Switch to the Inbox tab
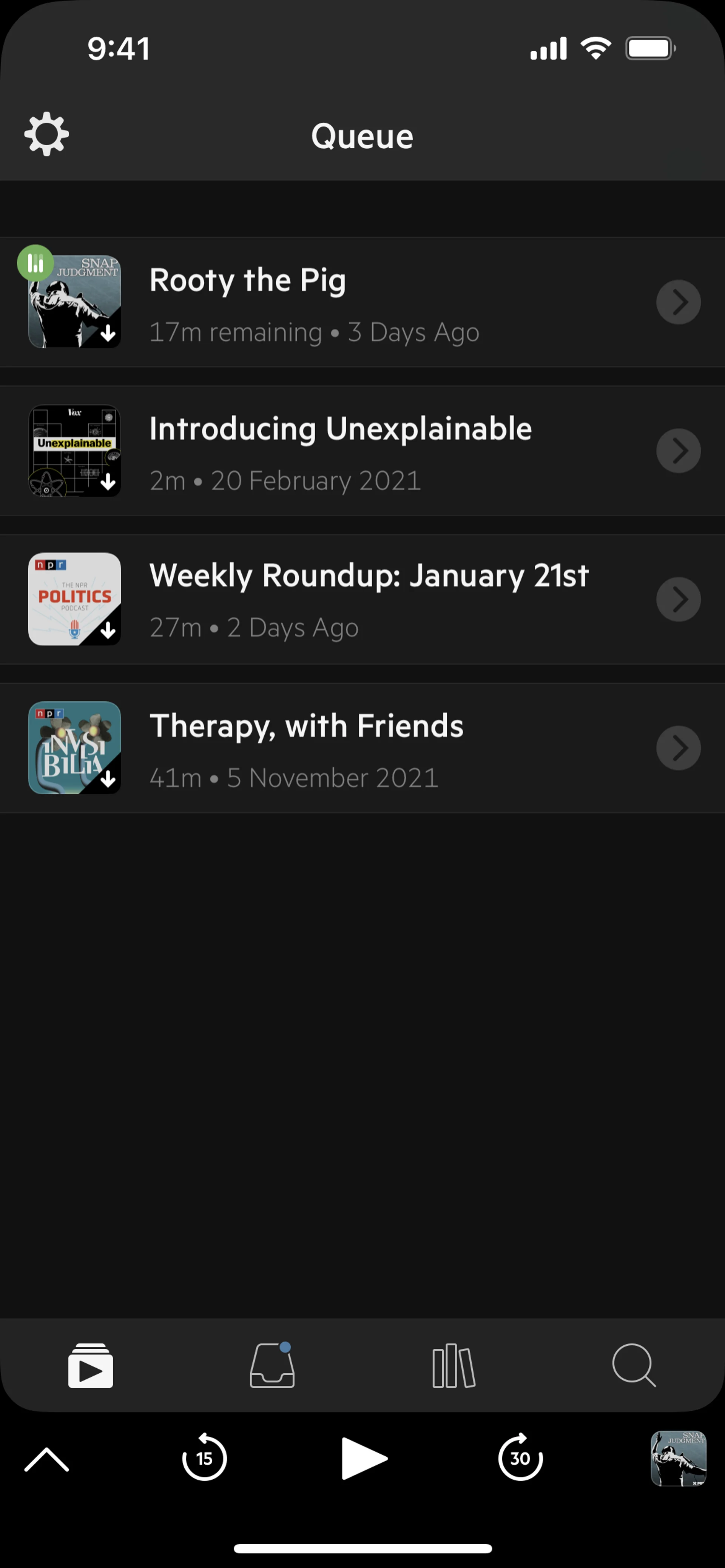Viewport: 725px width, 1568px height. click(x=272, y=1365)
